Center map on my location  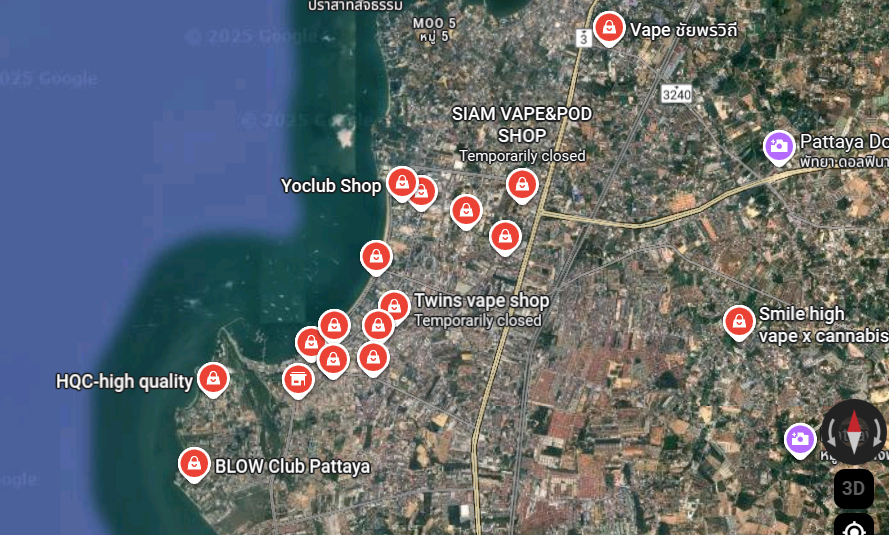[853, 527]
